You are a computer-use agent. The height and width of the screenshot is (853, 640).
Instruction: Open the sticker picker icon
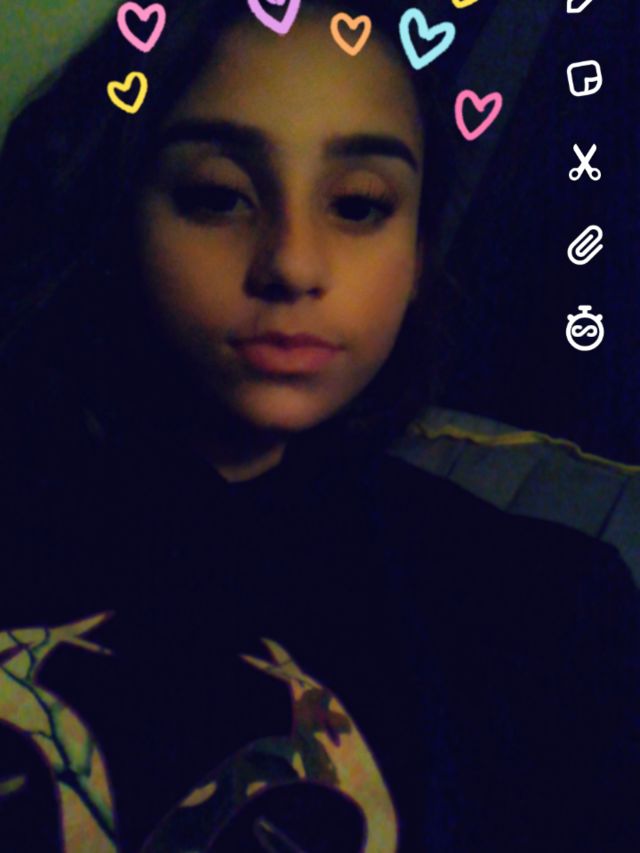pyautogui.click(x=584, y=78)
